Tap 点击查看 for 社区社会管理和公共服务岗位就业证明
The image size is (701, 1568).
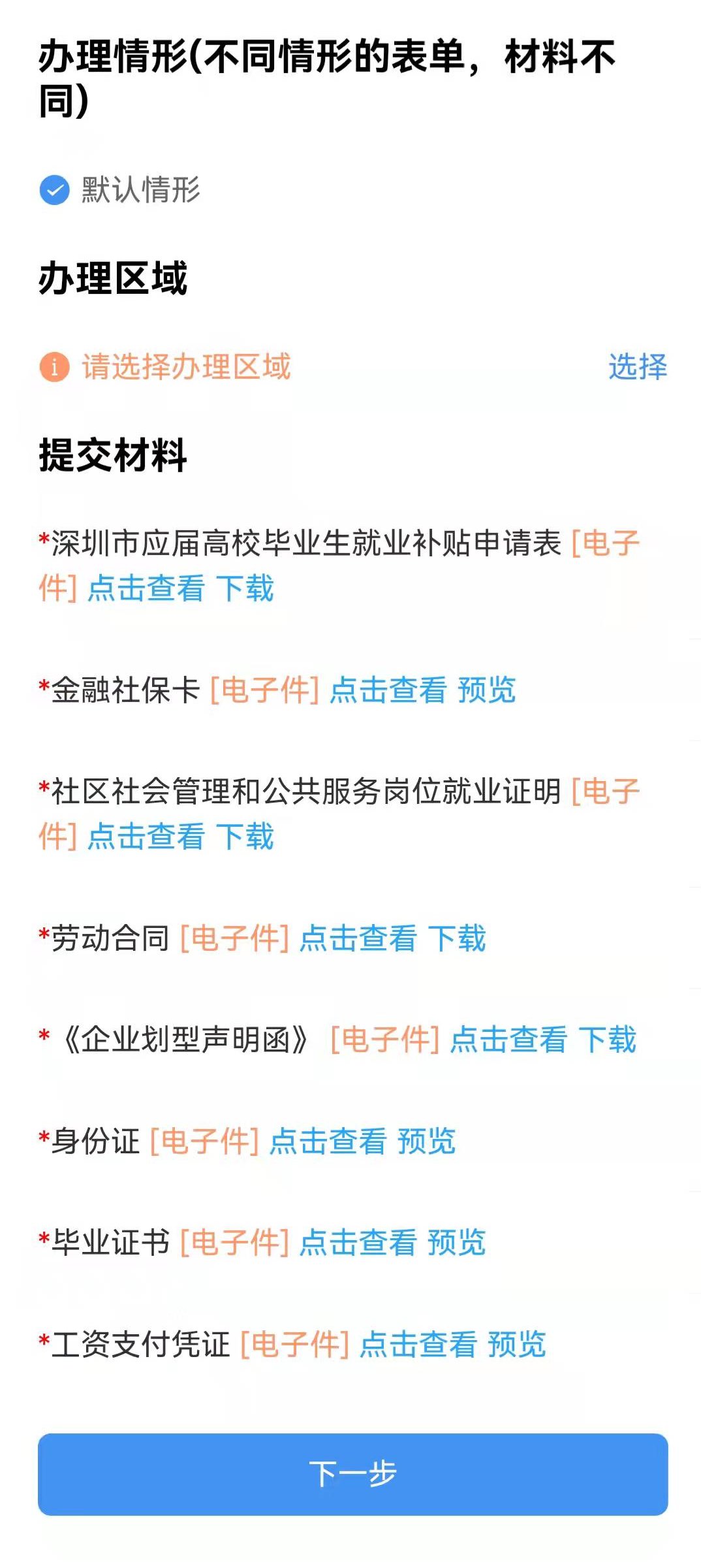[x=146, y=836]
